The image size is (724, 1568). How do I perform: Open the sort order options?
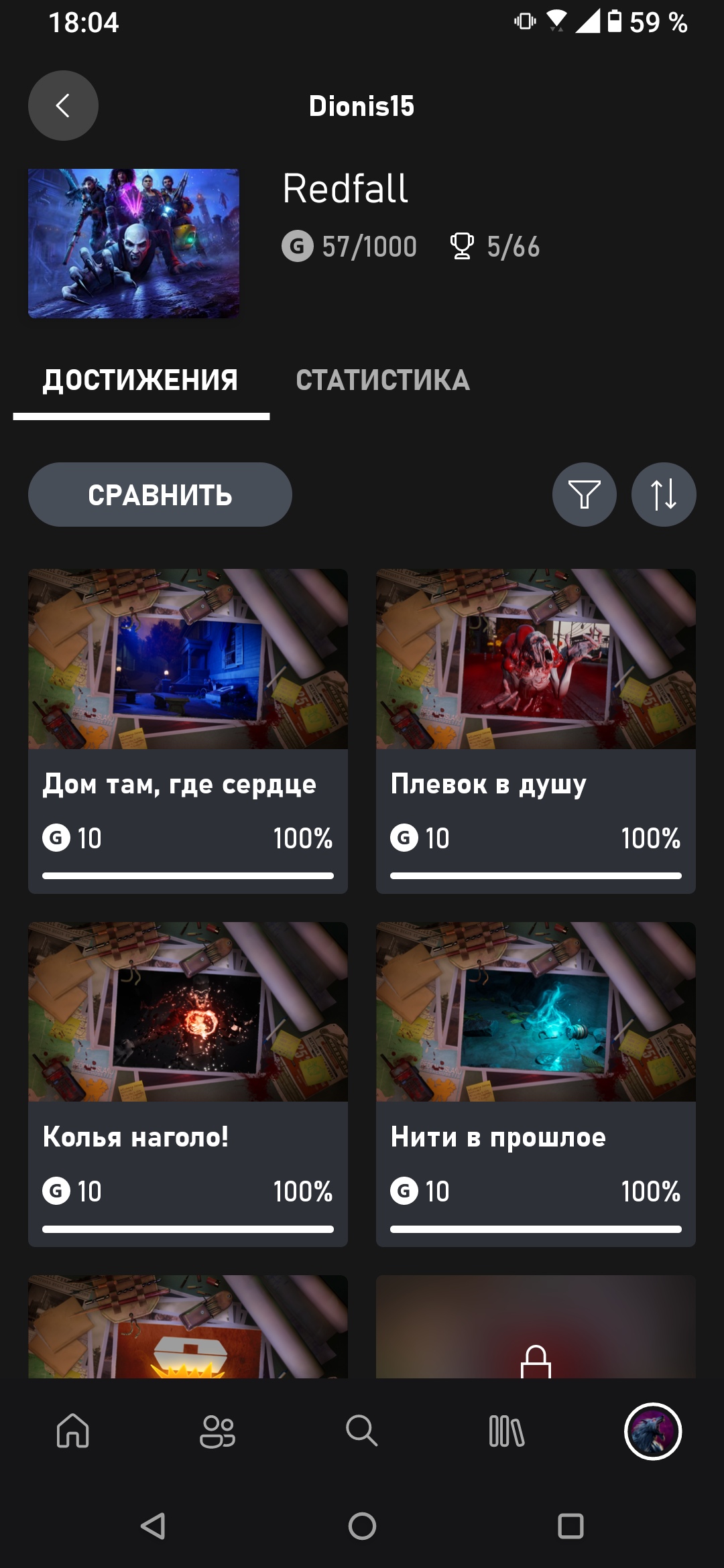click(x=663, y=495)
